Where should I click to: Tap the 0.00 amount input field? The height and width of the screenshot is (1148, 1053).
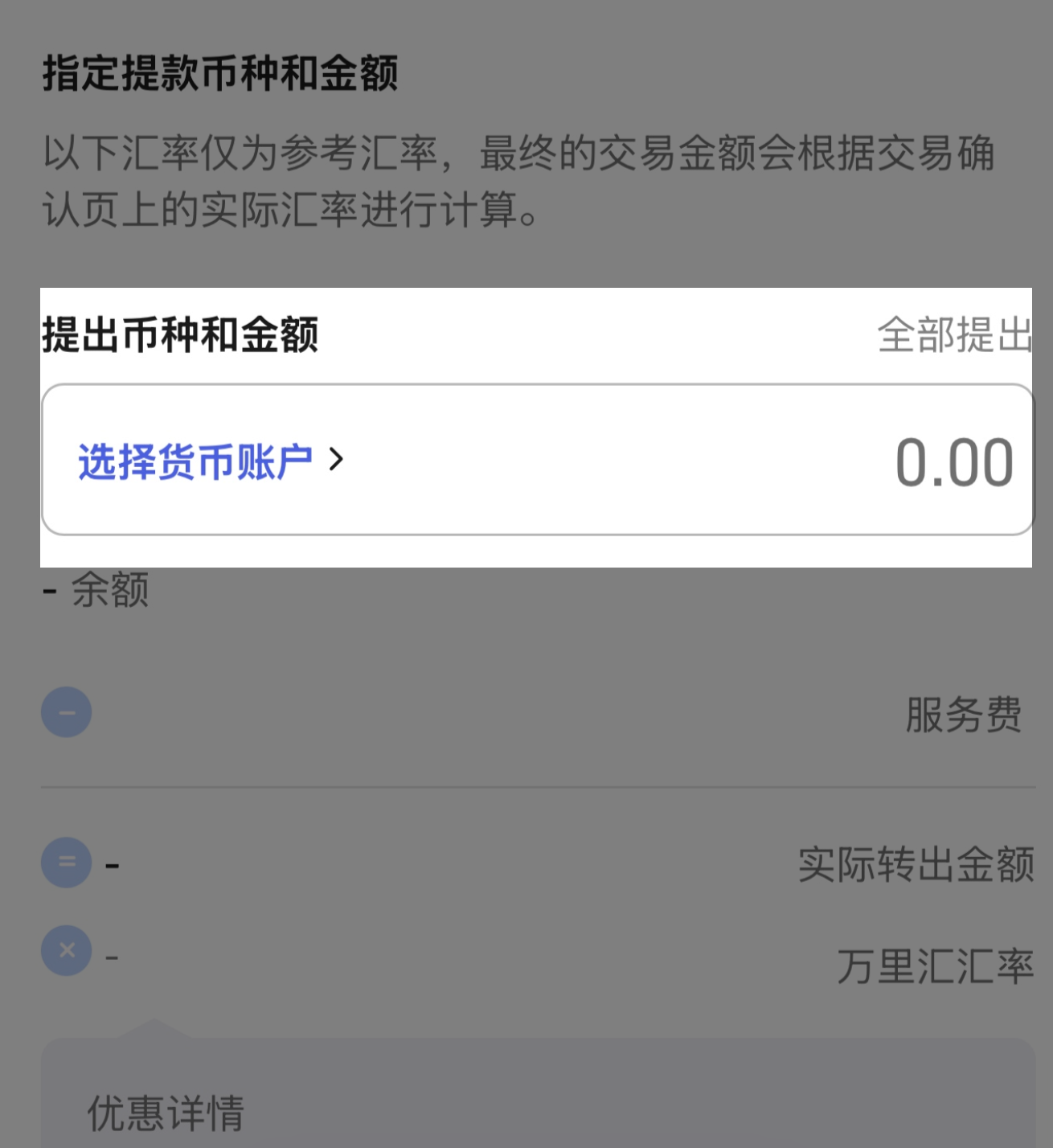[953, 463]
